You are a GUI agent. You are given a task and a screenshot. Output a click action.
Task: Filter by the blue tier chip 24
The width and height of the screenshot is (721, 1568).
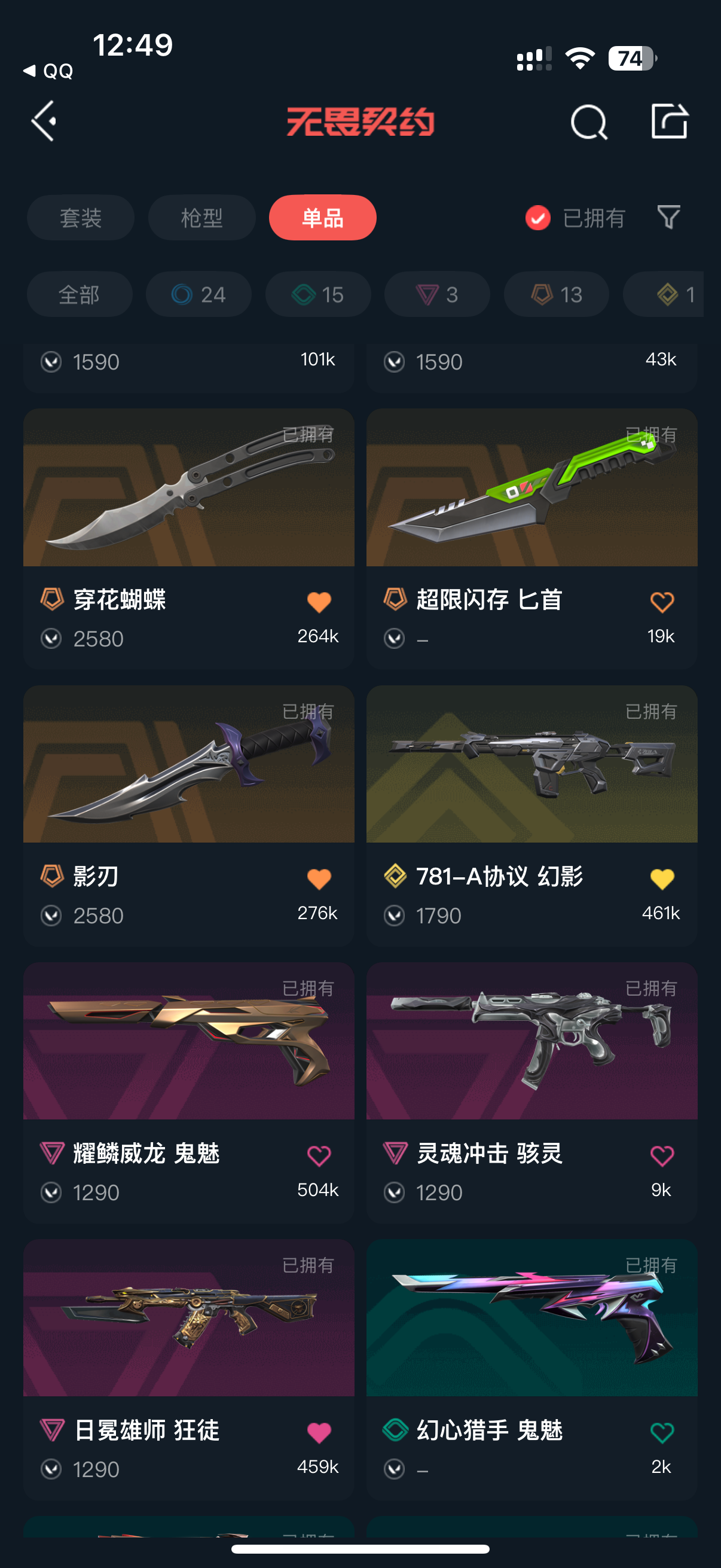point(198,295)
